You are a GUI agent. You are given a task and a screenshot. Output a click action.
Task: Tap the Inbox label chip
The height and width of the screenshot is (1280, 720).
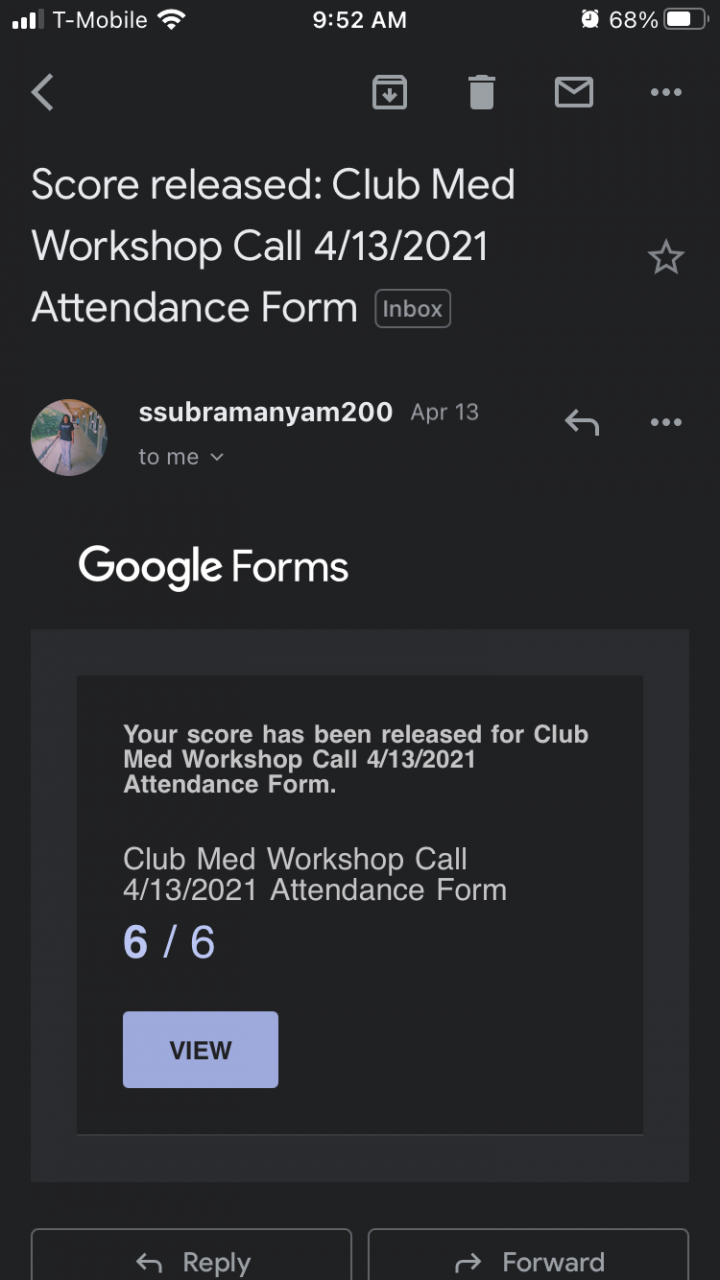tap(412, 309)
